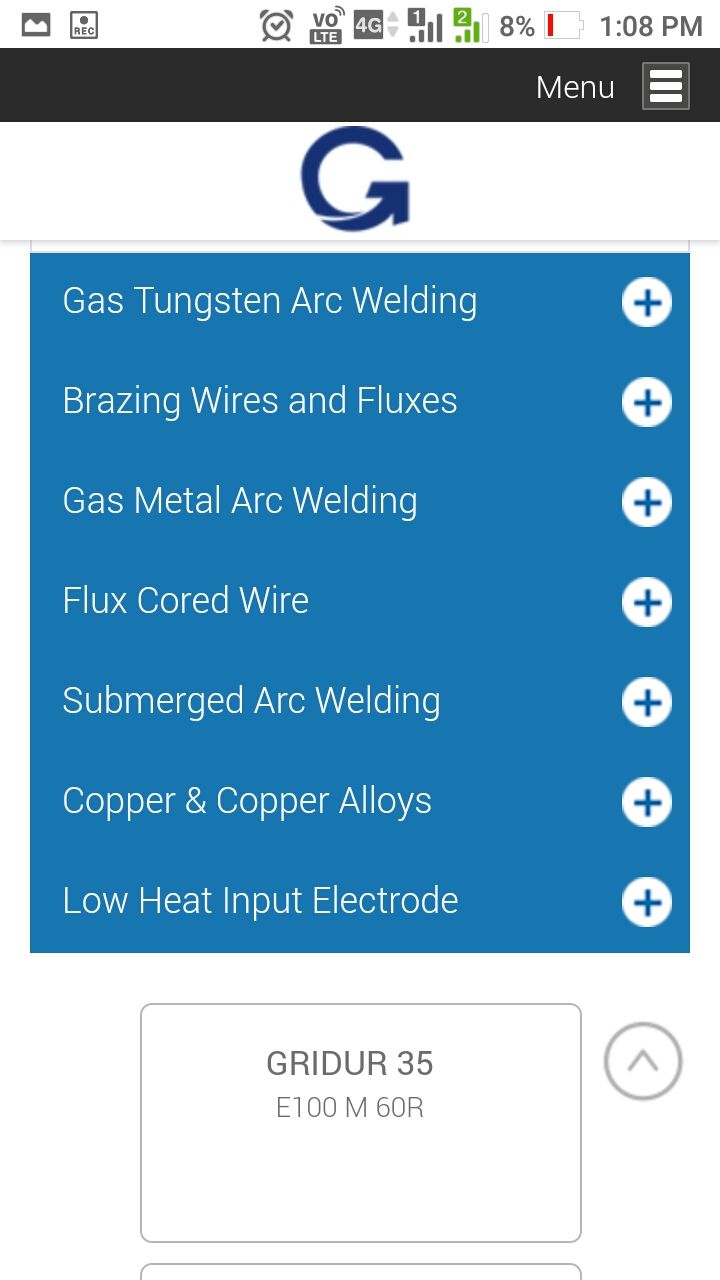Viewport: 720px width, 1280px height.
Task: Open the Menu from the top bar
Action: point(575,87)
